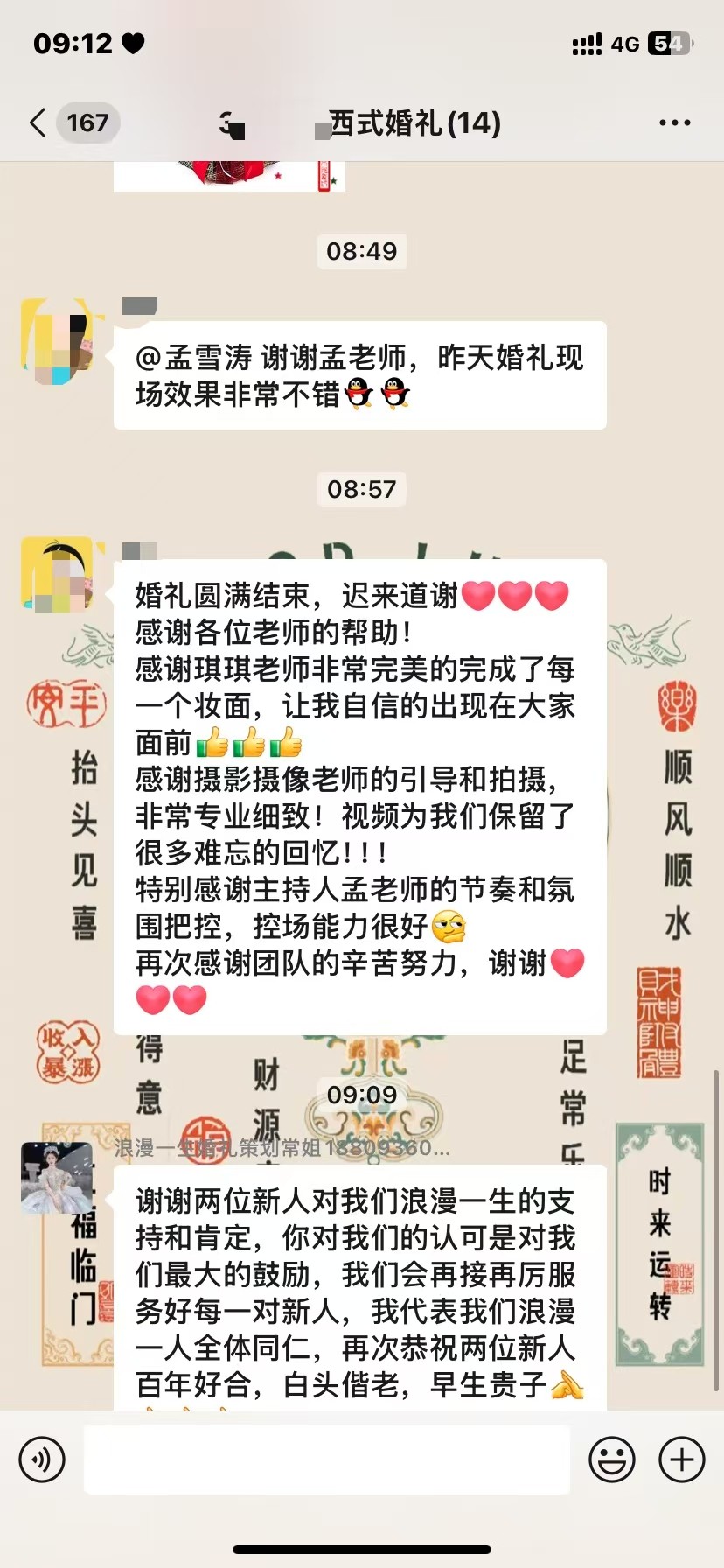Open the emoji sticker panel
The height and width of the screenshot is (1568, 724).
click(612, 1459)
